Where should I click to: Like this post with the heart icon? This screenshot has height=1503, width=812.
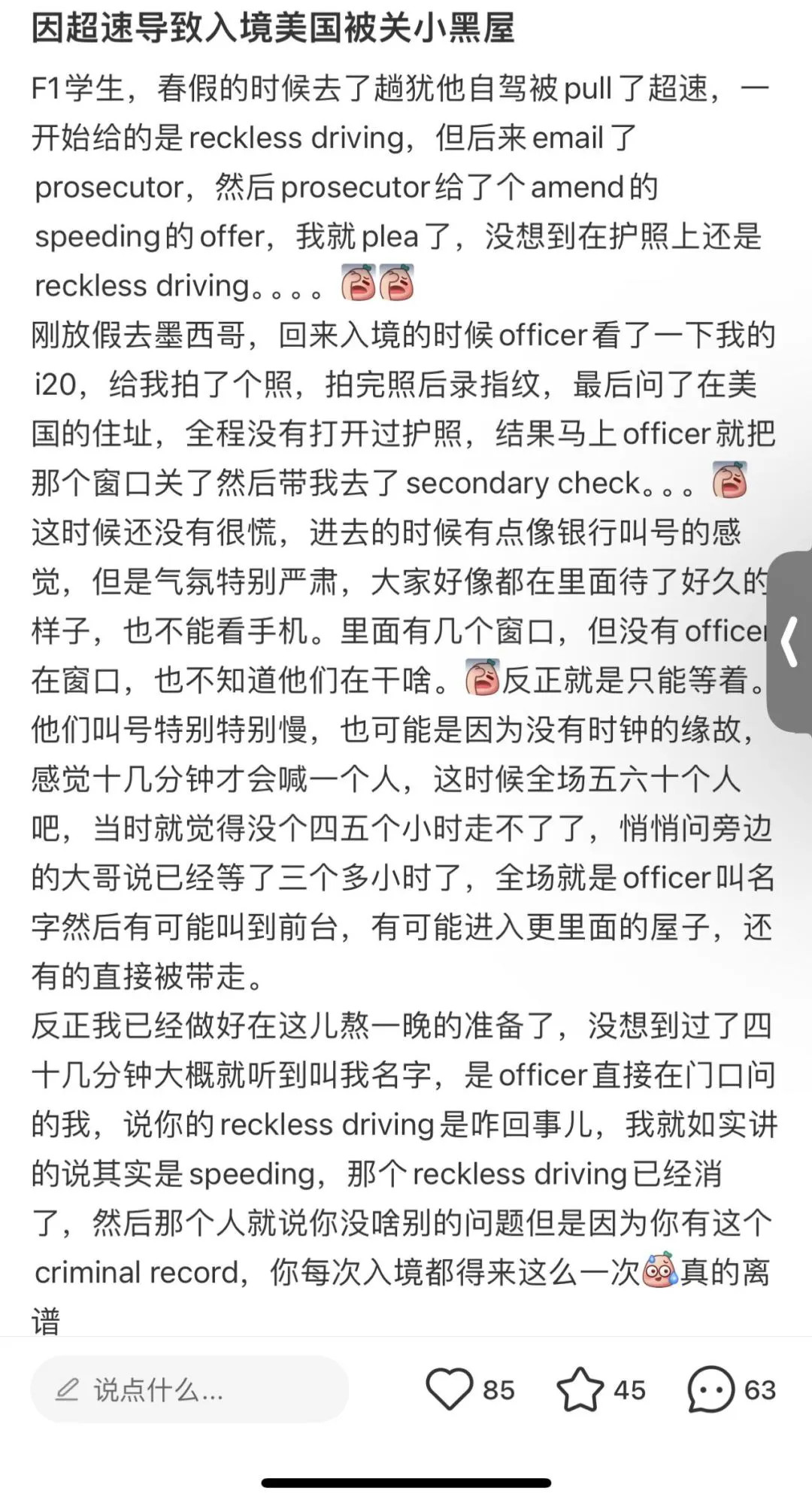point(449,1389)
